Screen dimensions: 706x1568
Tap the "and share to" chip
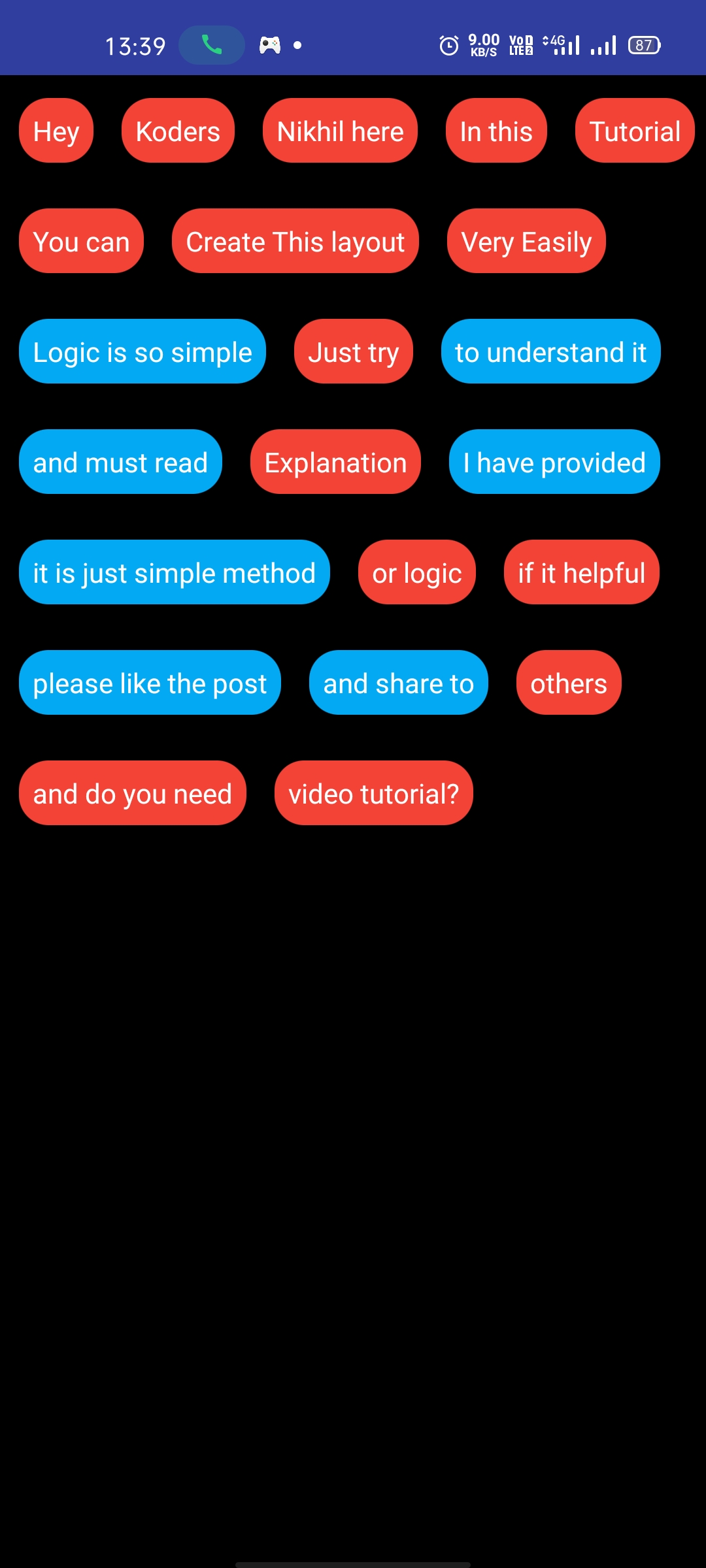click(x=399, y=683)
